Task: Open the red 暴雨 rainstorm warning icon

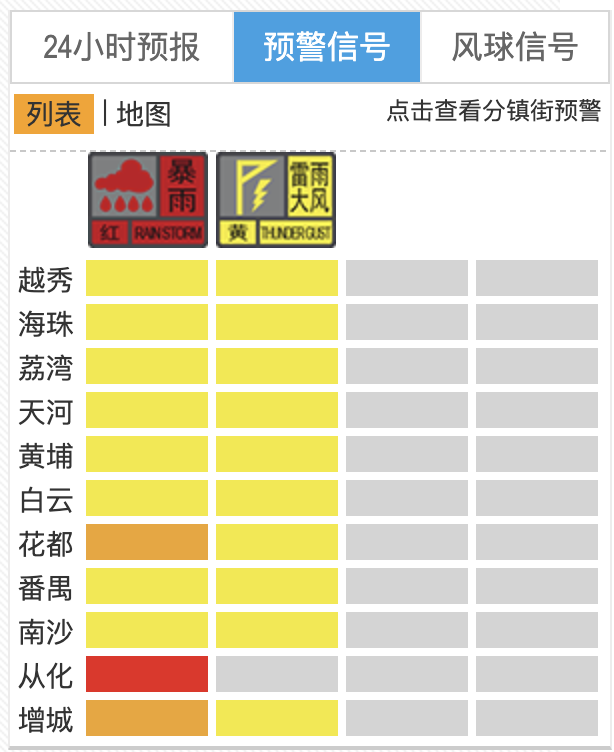Action: point(148,199)
